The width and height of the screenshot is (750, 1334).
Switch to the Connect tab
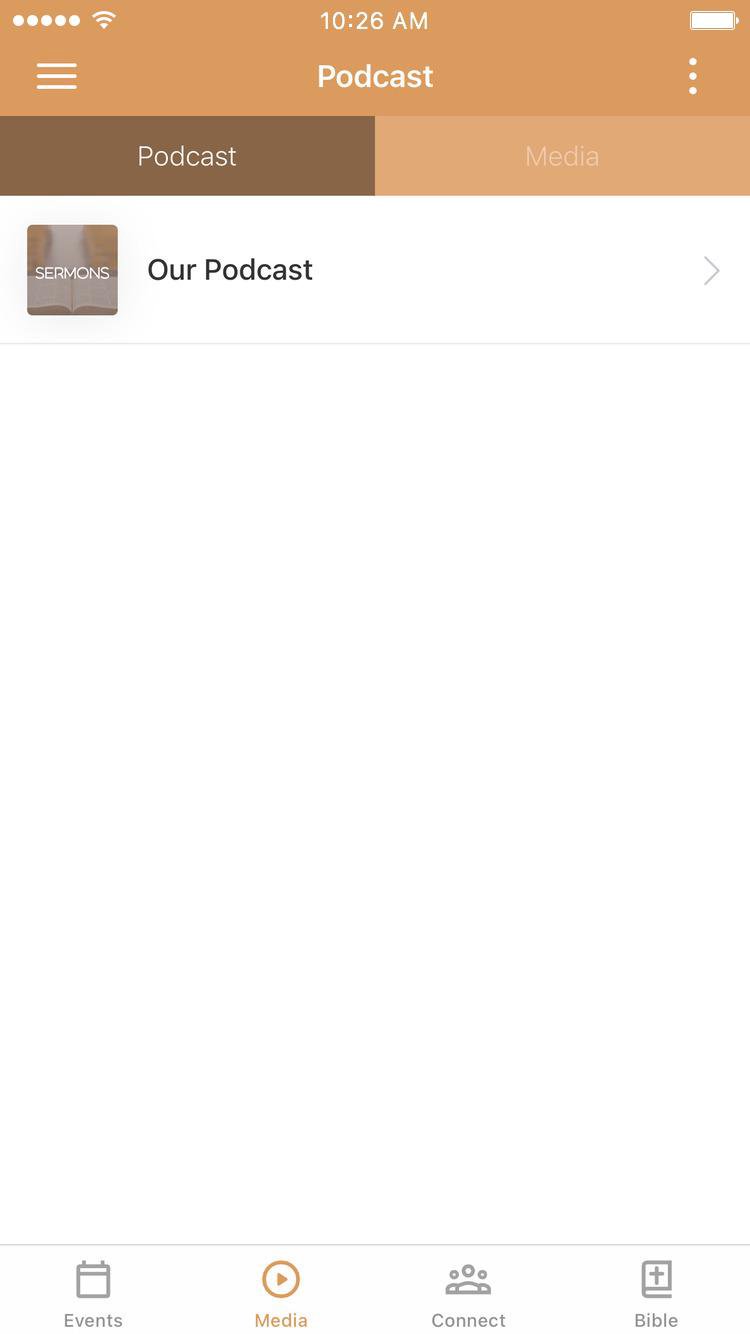click(x=468, y=1292)
